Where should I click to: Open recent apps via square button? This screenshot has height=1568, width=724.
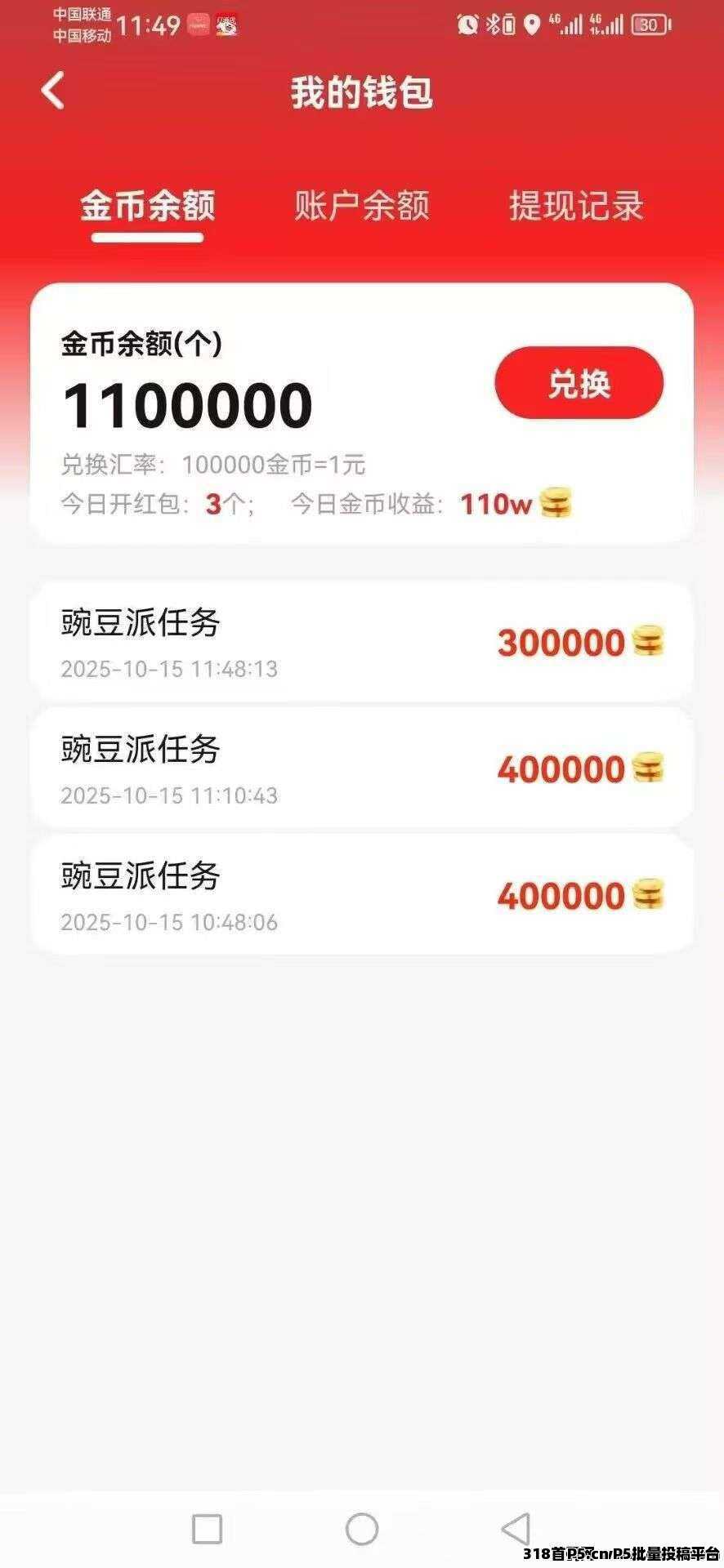207,1529
